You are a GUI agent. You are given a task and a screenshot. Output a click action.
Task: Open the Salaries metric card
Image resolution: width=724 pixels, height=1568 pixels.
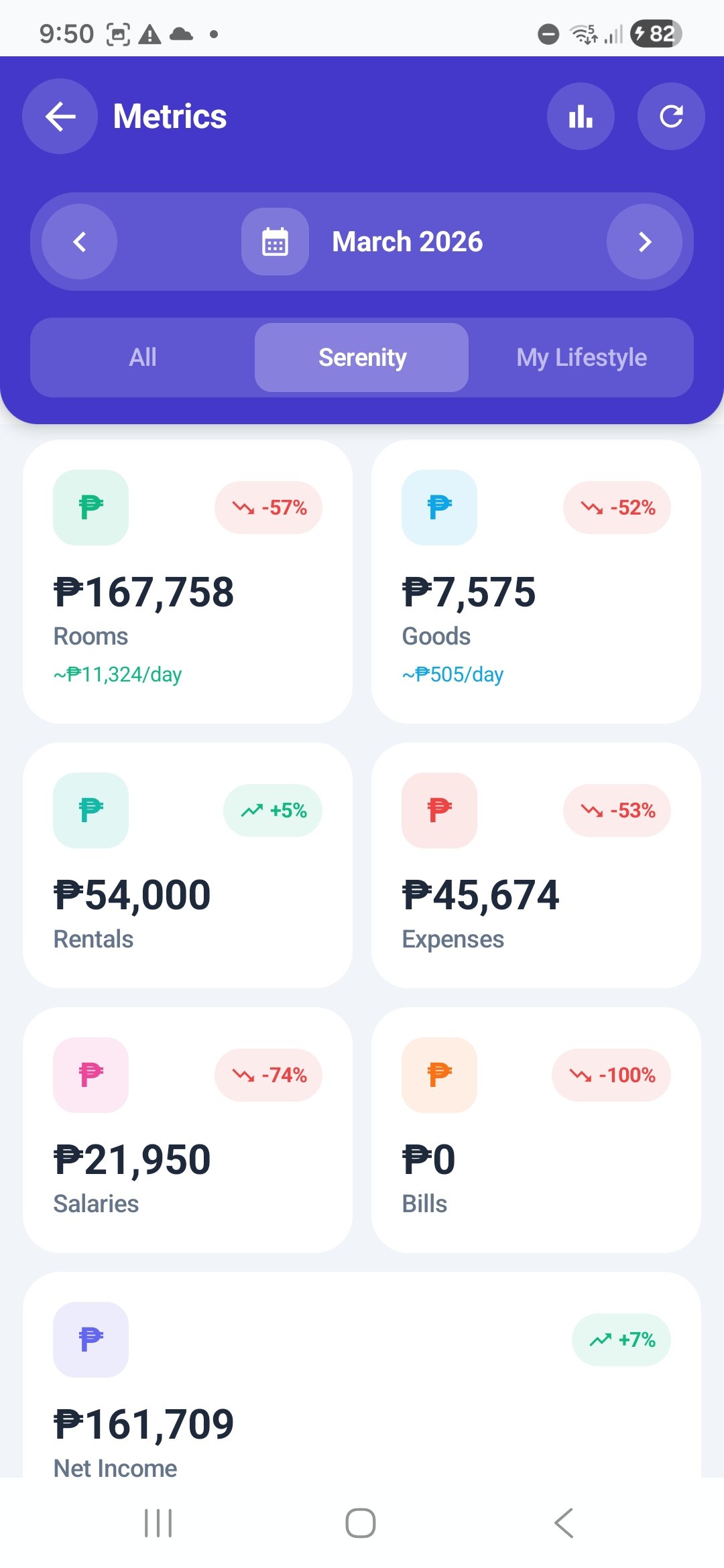point(188,1130)
